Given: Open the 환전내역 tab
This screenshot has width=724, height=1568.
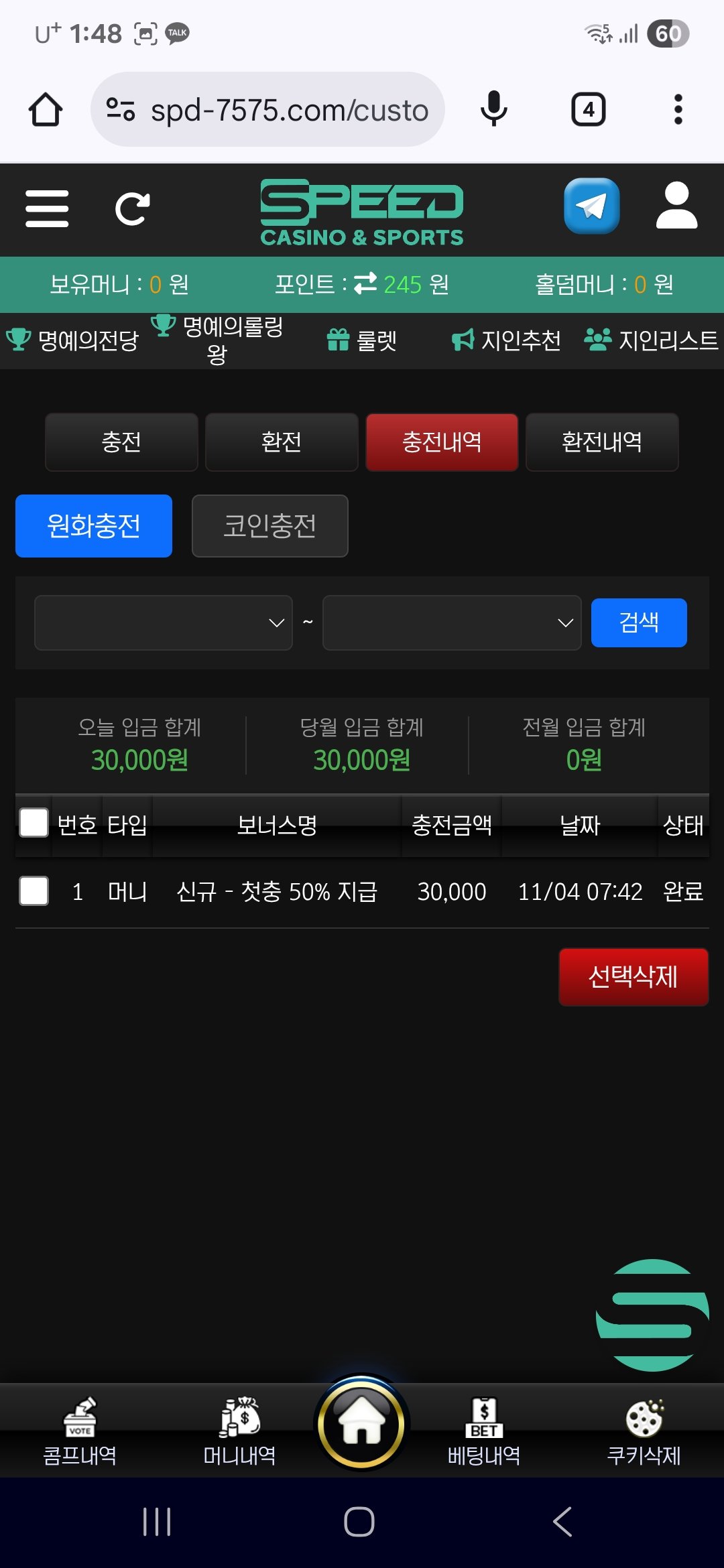Looking at the screenshot, I should click(x=602, y=442).
